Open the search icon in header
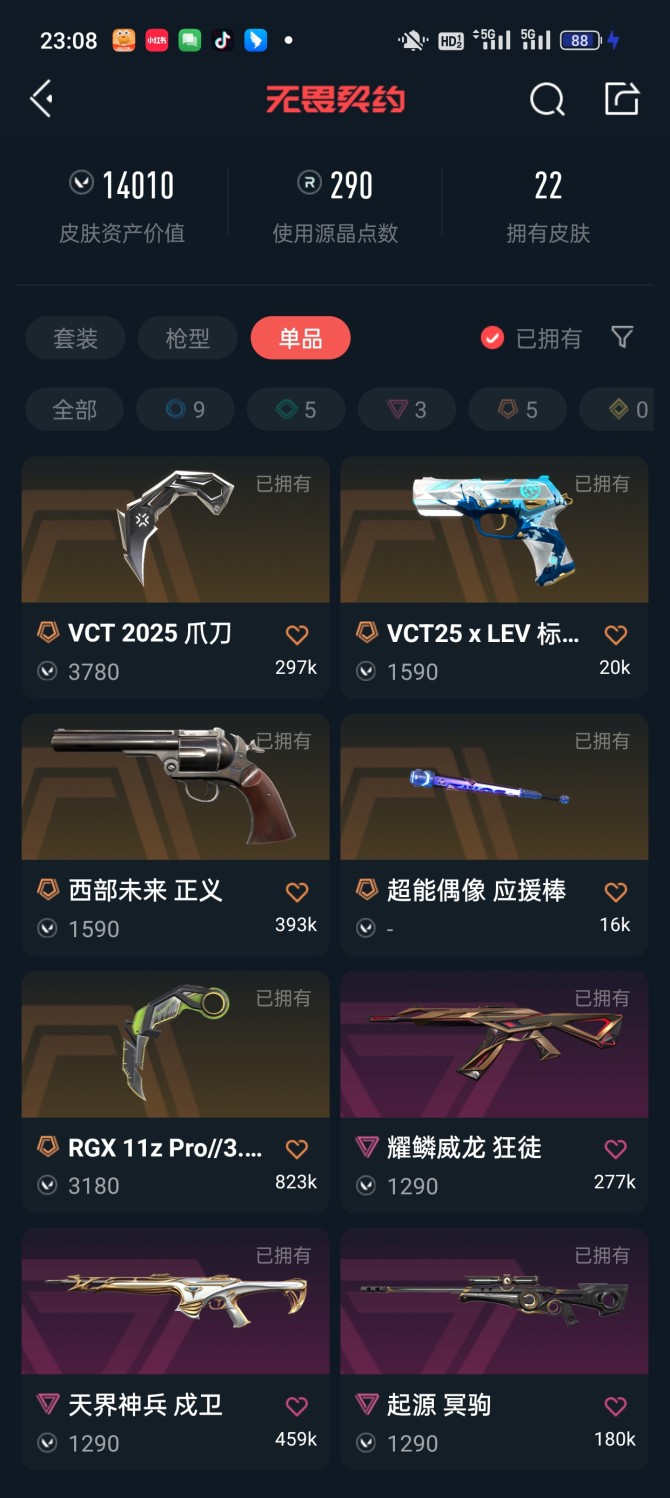This screenshot has height=1498, width=670. (546, 99)
